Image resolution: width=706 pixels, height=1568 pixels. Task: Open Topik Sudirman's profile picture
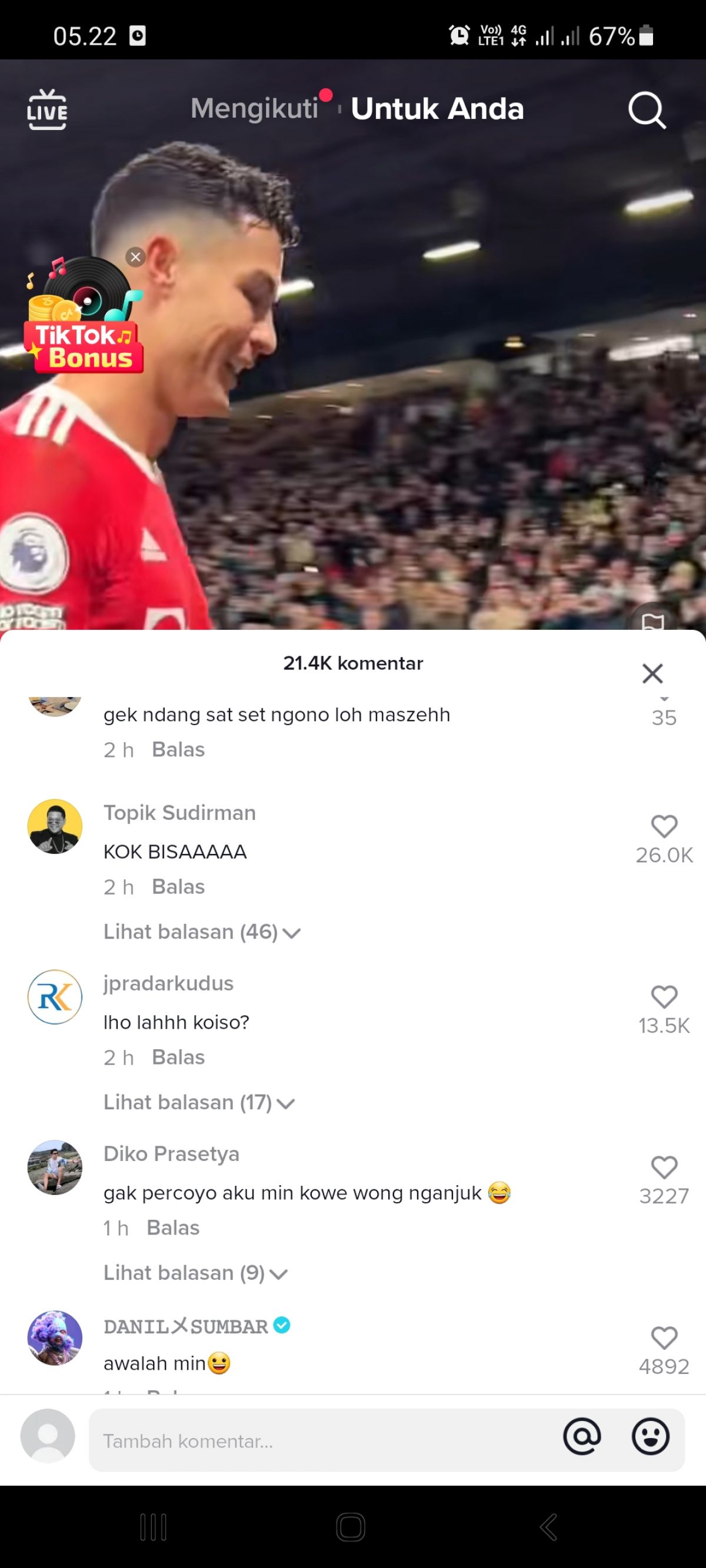point(55,826)
